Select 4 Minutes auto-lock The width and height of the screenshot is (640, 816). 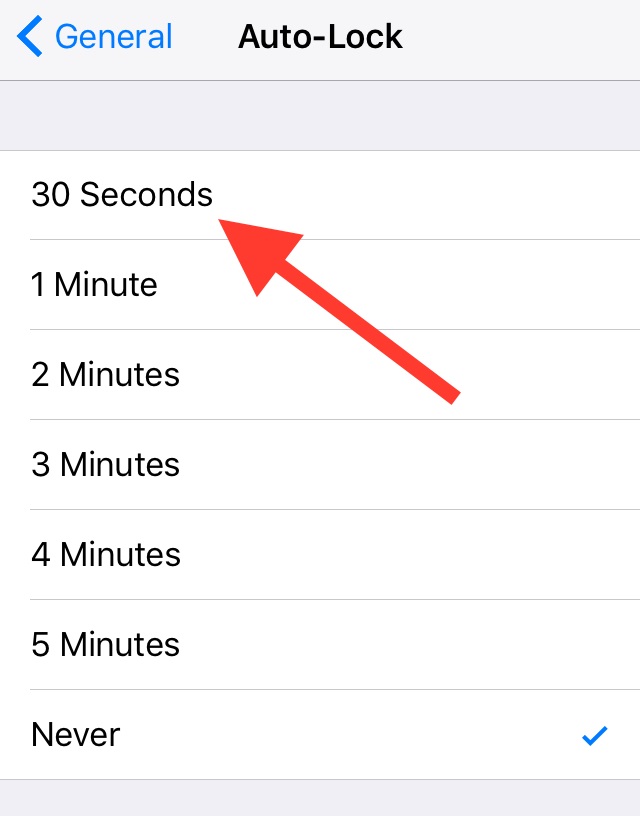point(106,555)
